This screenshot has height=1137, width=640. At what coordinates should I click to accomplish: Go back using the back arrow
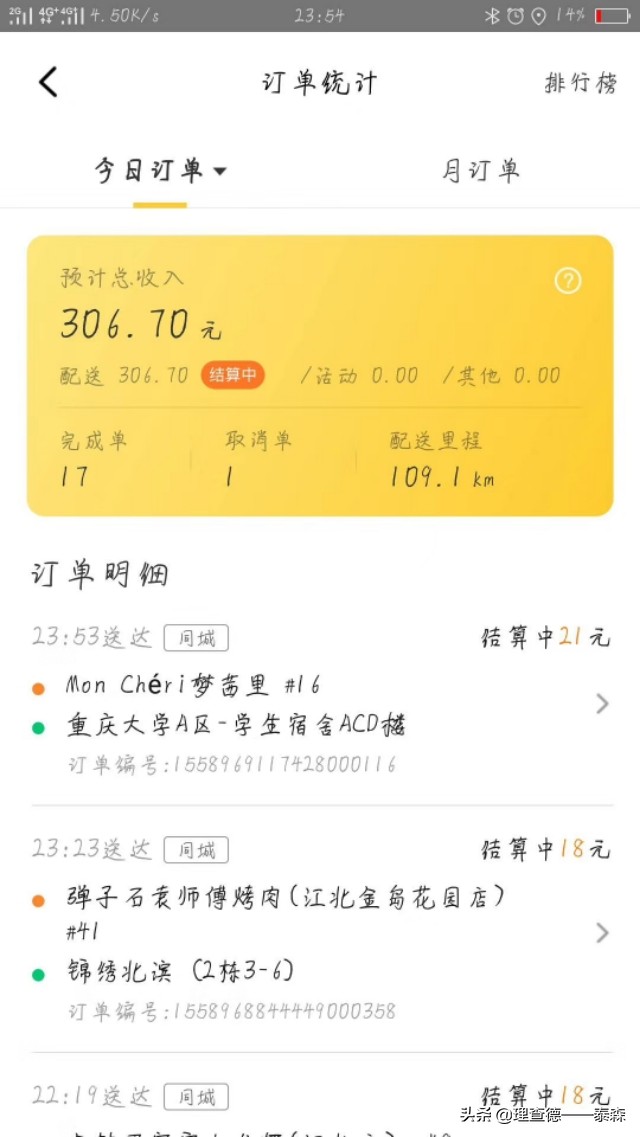(48, 82)
